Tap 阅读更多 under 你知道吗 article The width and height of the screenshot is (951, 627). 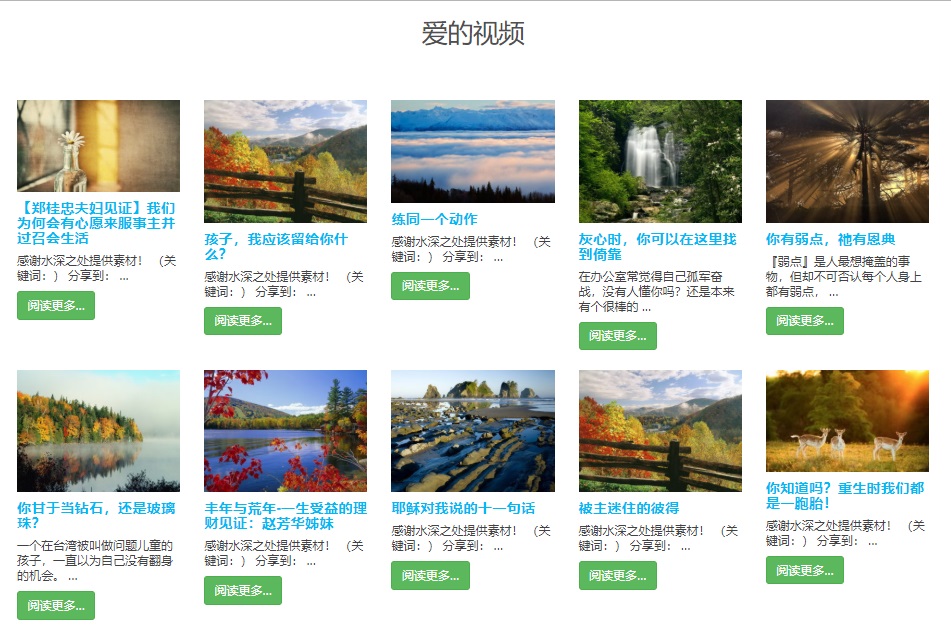click(804, 570)
